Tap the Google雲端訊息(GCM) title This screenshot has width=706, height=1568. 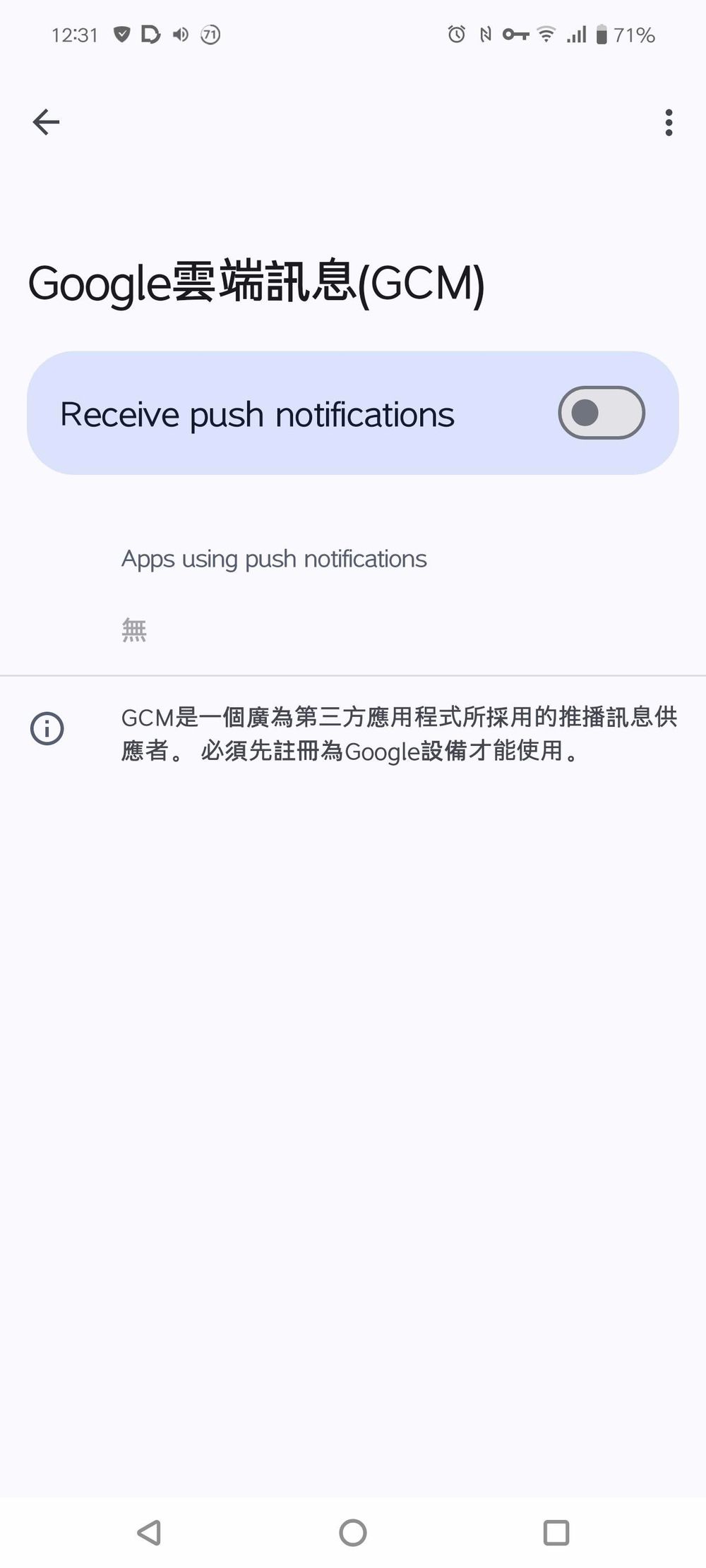(258, 282)
